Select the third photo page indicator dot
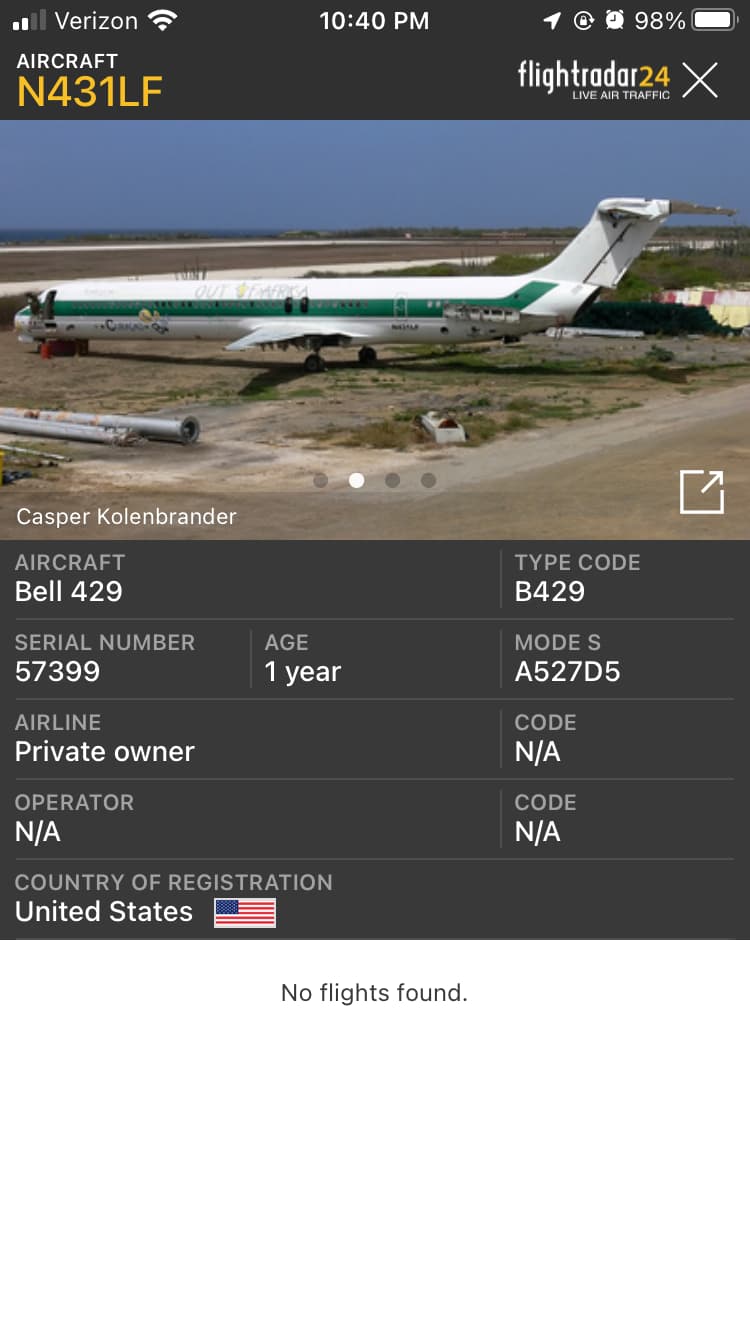Viewport: 750px width, 1334px height. pos(392,480)
